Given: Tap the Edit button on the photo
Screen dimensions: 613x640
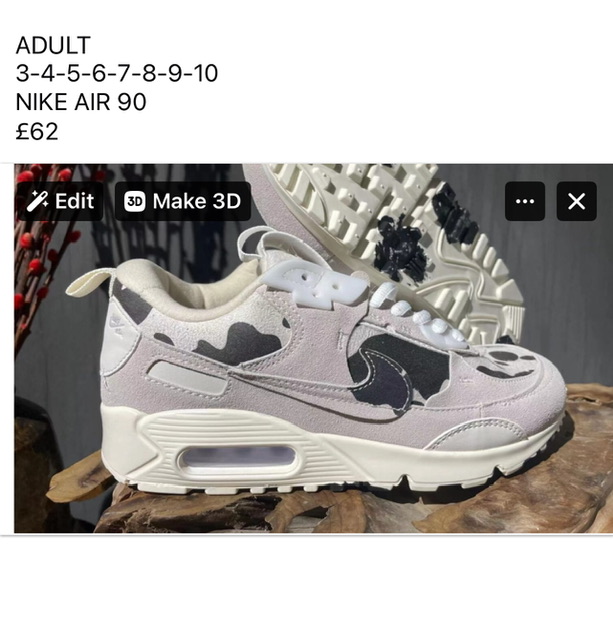Looking at the screenshot, I should point(60,201).
